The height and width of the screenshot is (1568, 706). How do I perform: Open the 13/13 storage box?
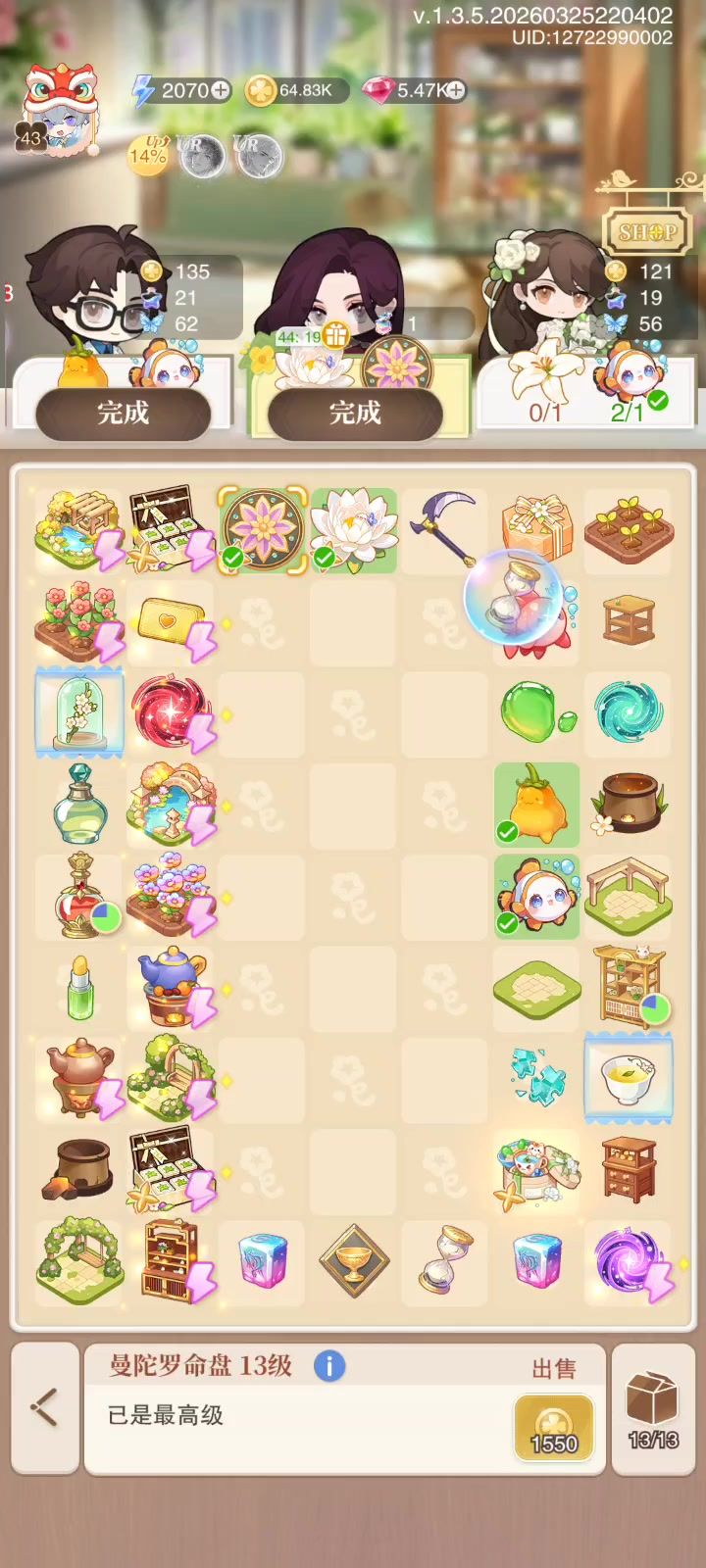click(653, 1408)
